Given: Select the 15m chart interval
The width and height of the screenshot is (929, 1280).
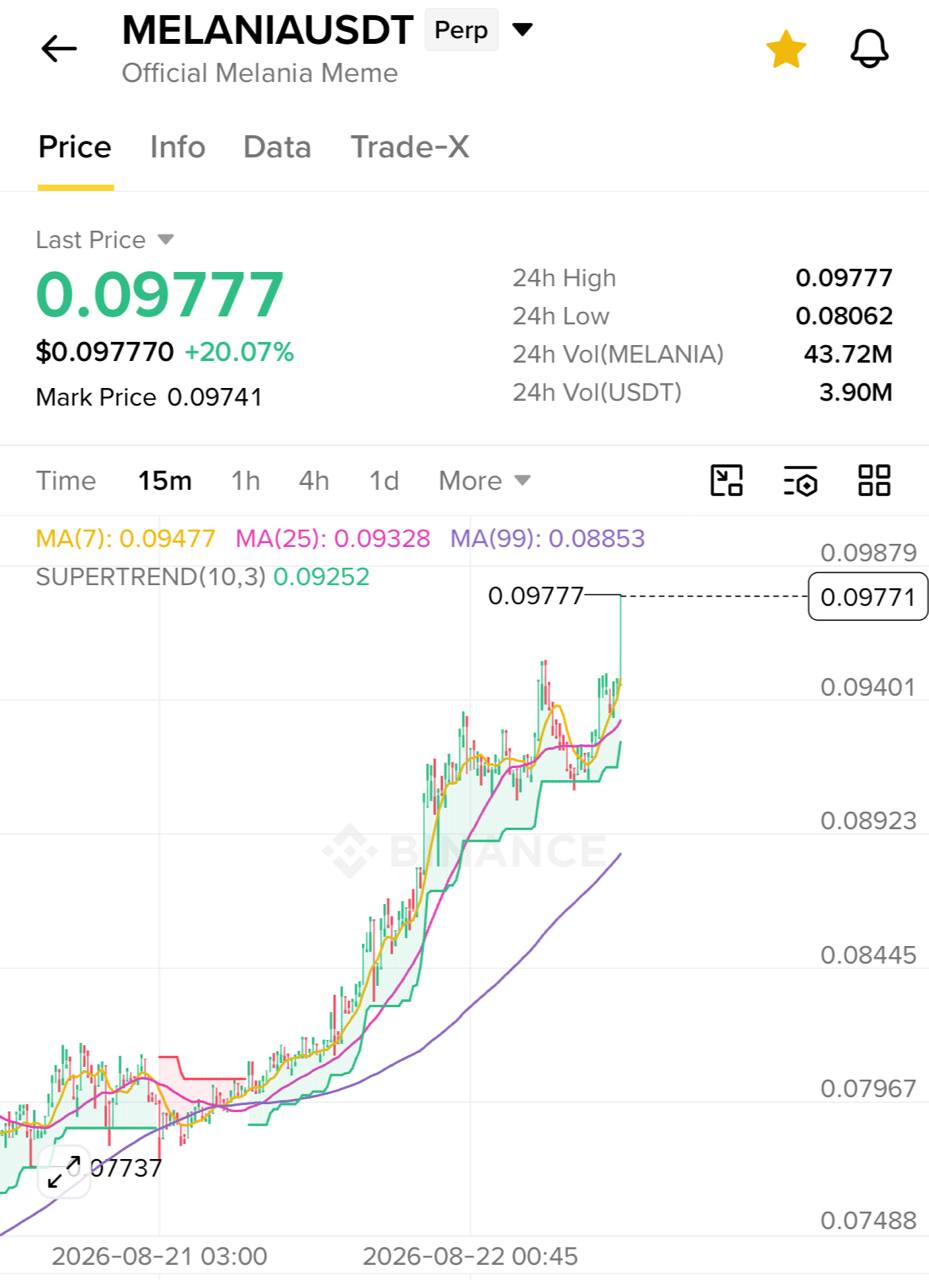Looking at the screenshot, I should coord(165,481).
